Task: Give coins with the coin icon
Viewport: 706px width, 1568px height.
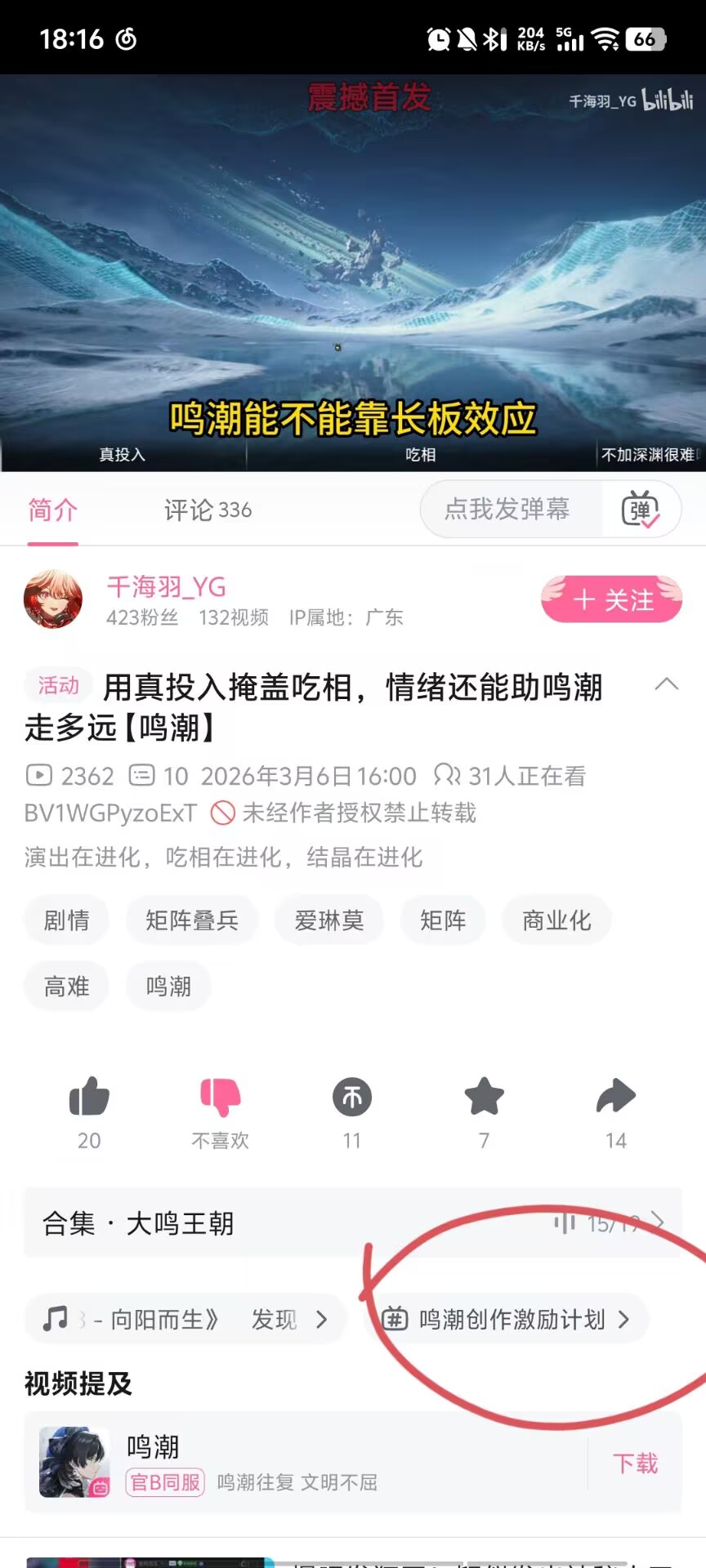Action: (352, 1097)
